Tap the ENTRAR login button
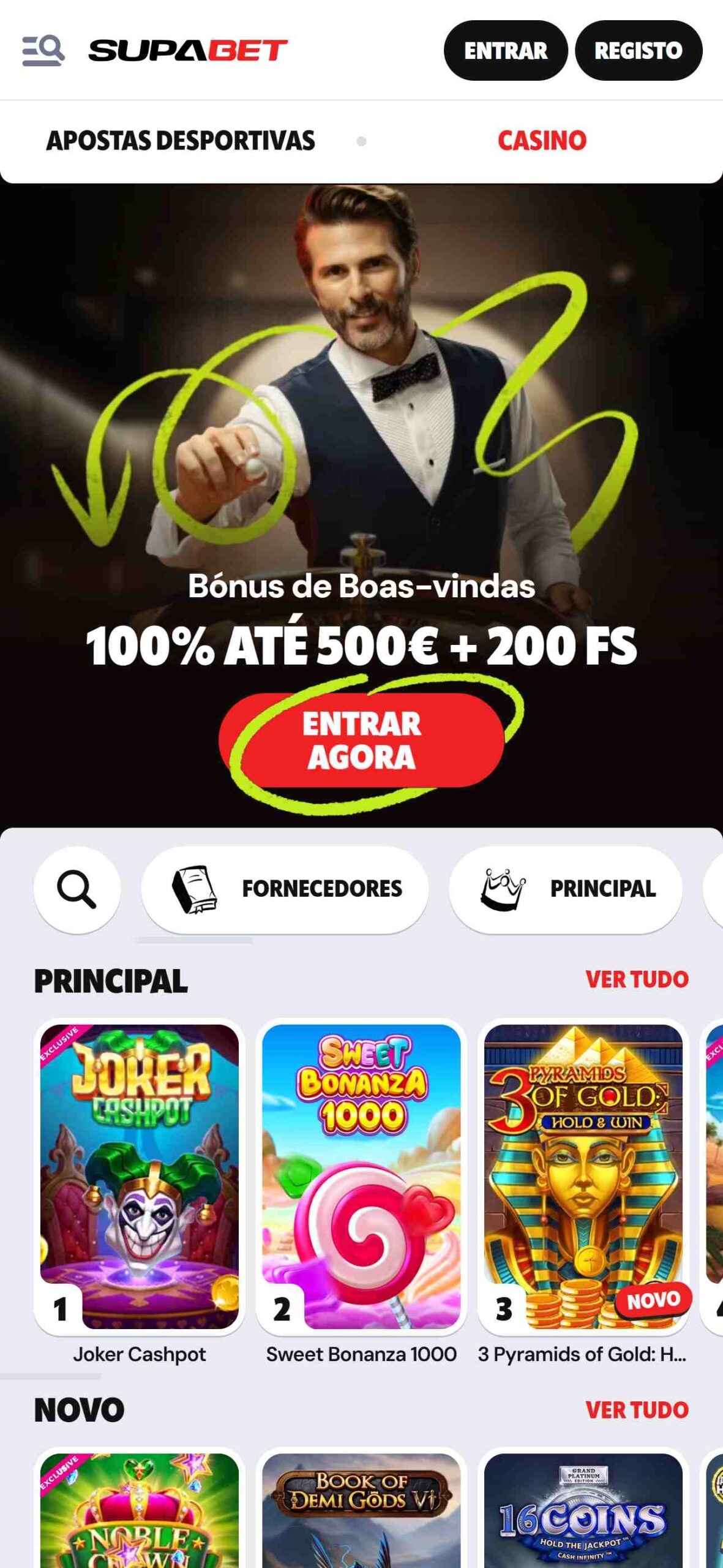 click(505, 51)
